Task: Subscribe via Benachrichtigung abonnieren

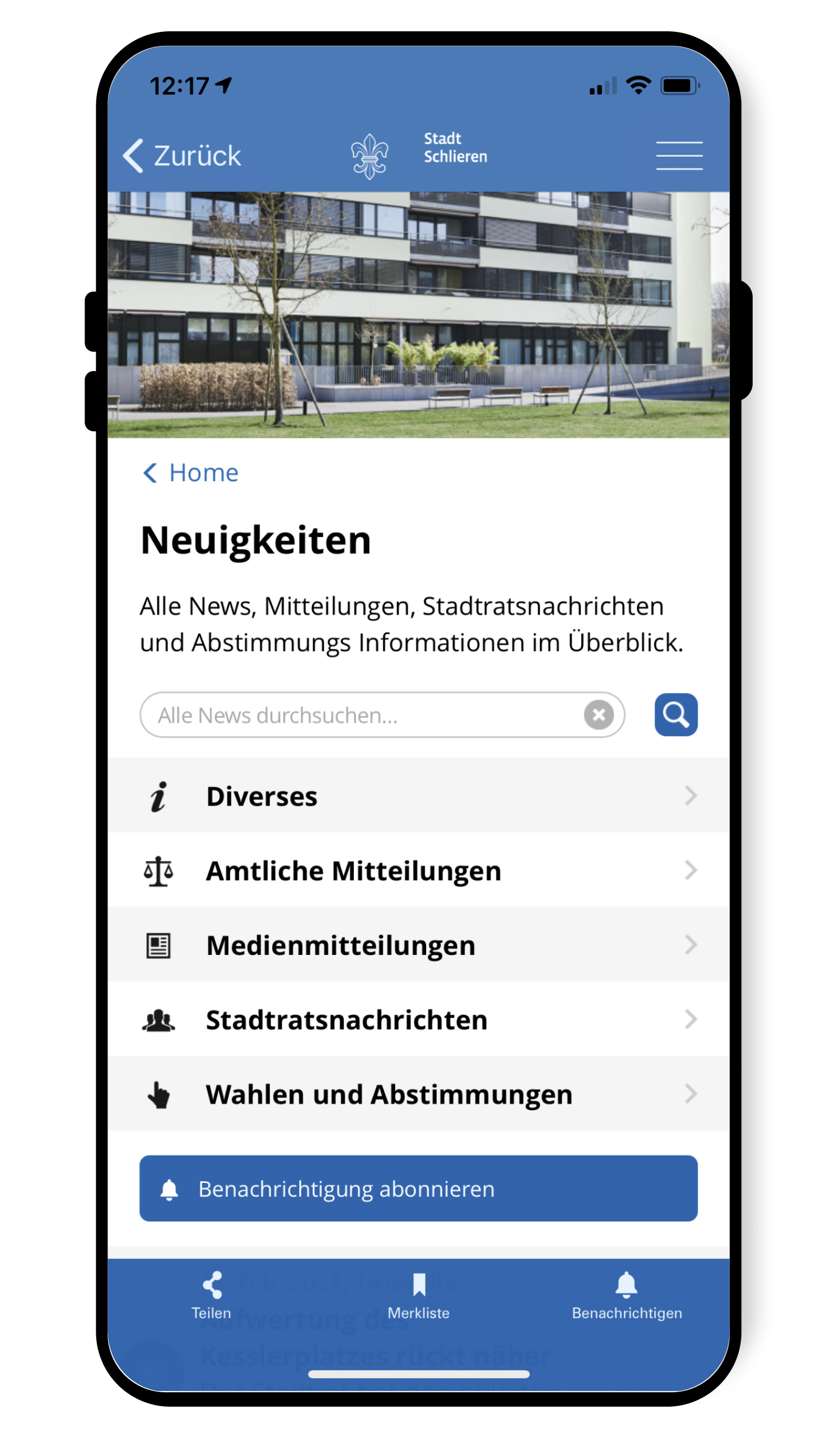Action: click(418, 1188)
